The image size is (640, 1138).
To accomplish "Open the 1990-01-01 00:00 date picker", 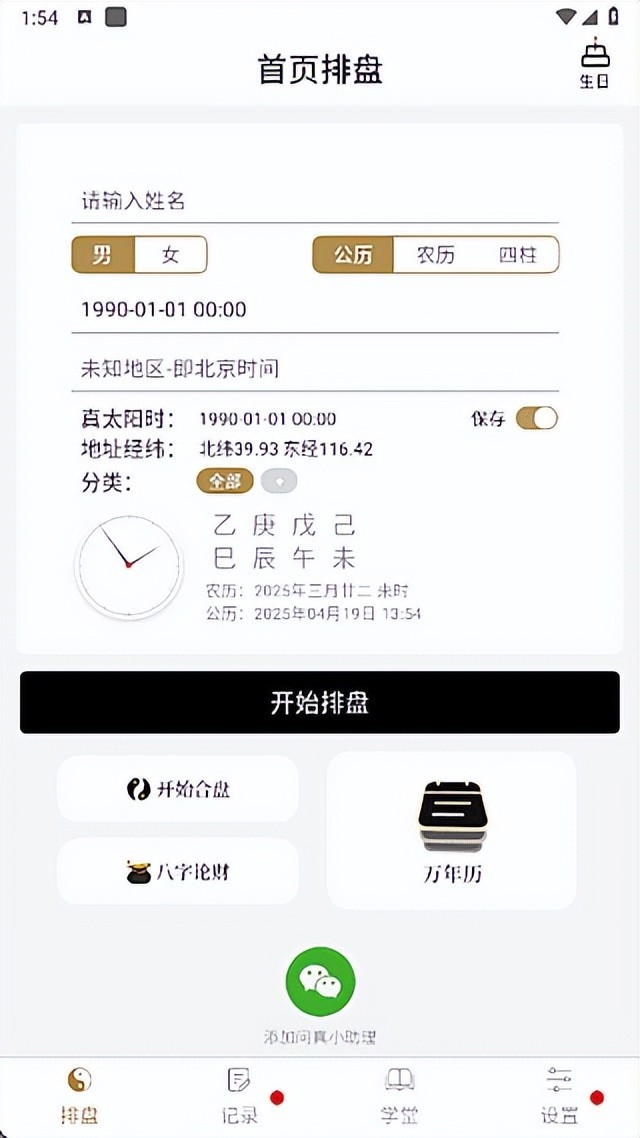I will [318, 310].
